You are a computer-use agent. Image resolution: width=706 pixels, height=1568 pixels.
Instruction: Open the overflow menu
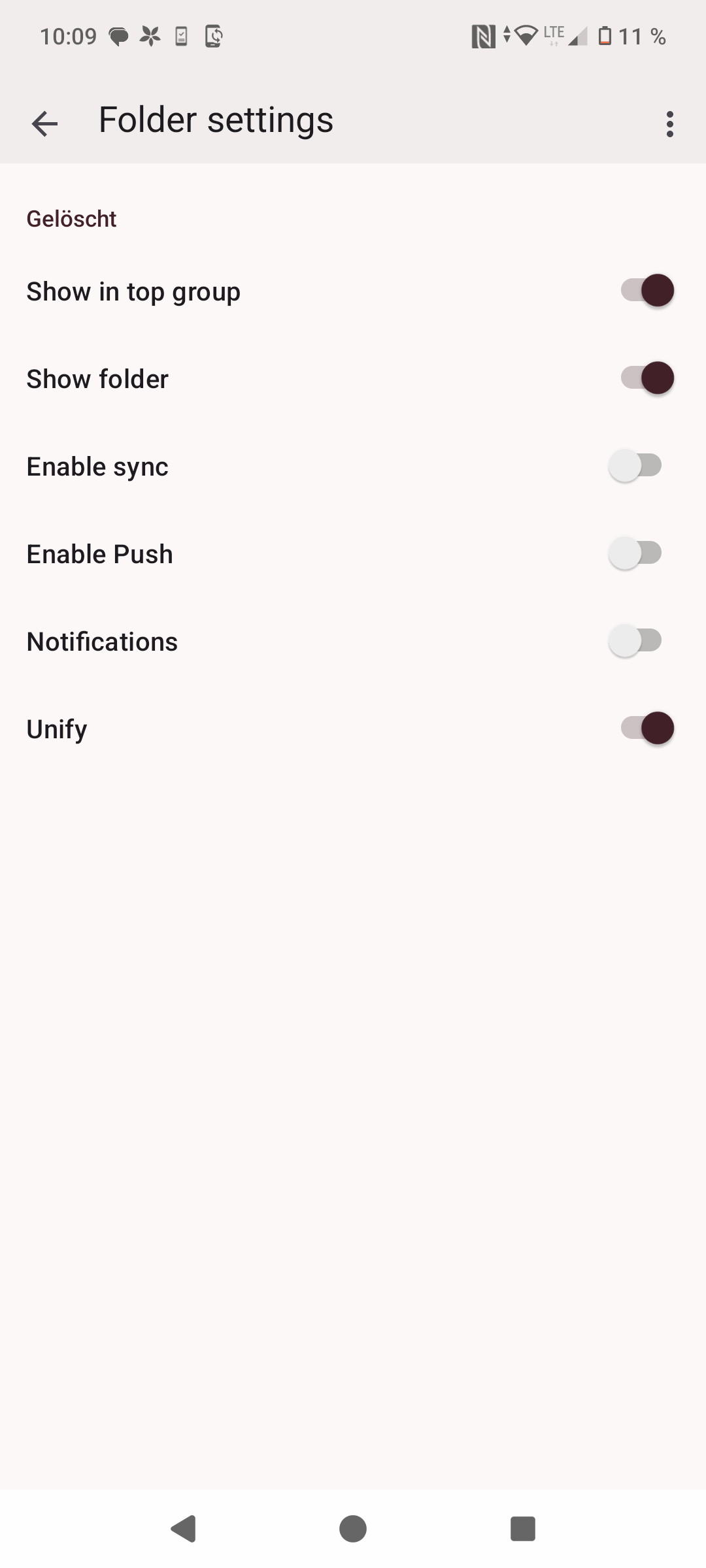click(x=669, y=123)
